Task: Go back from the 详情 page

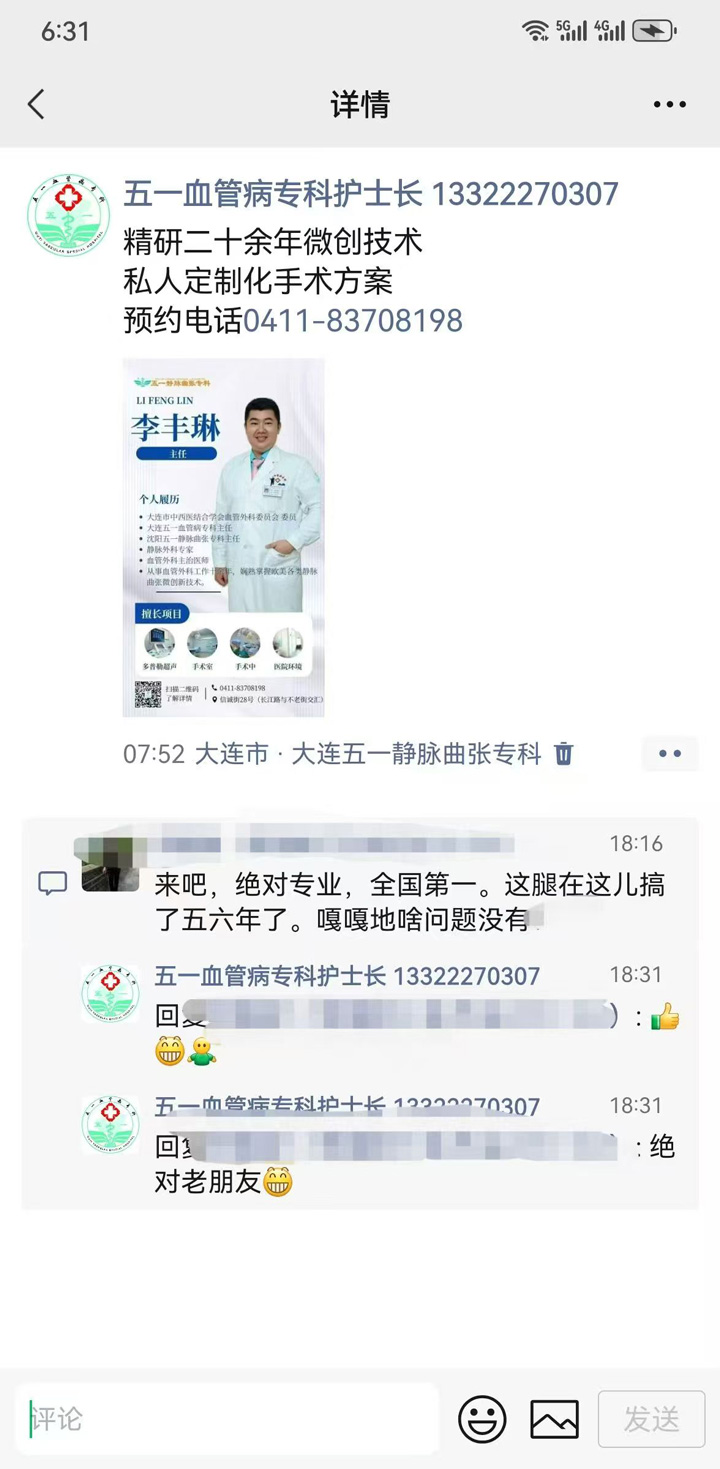Action: pos(37,104)
